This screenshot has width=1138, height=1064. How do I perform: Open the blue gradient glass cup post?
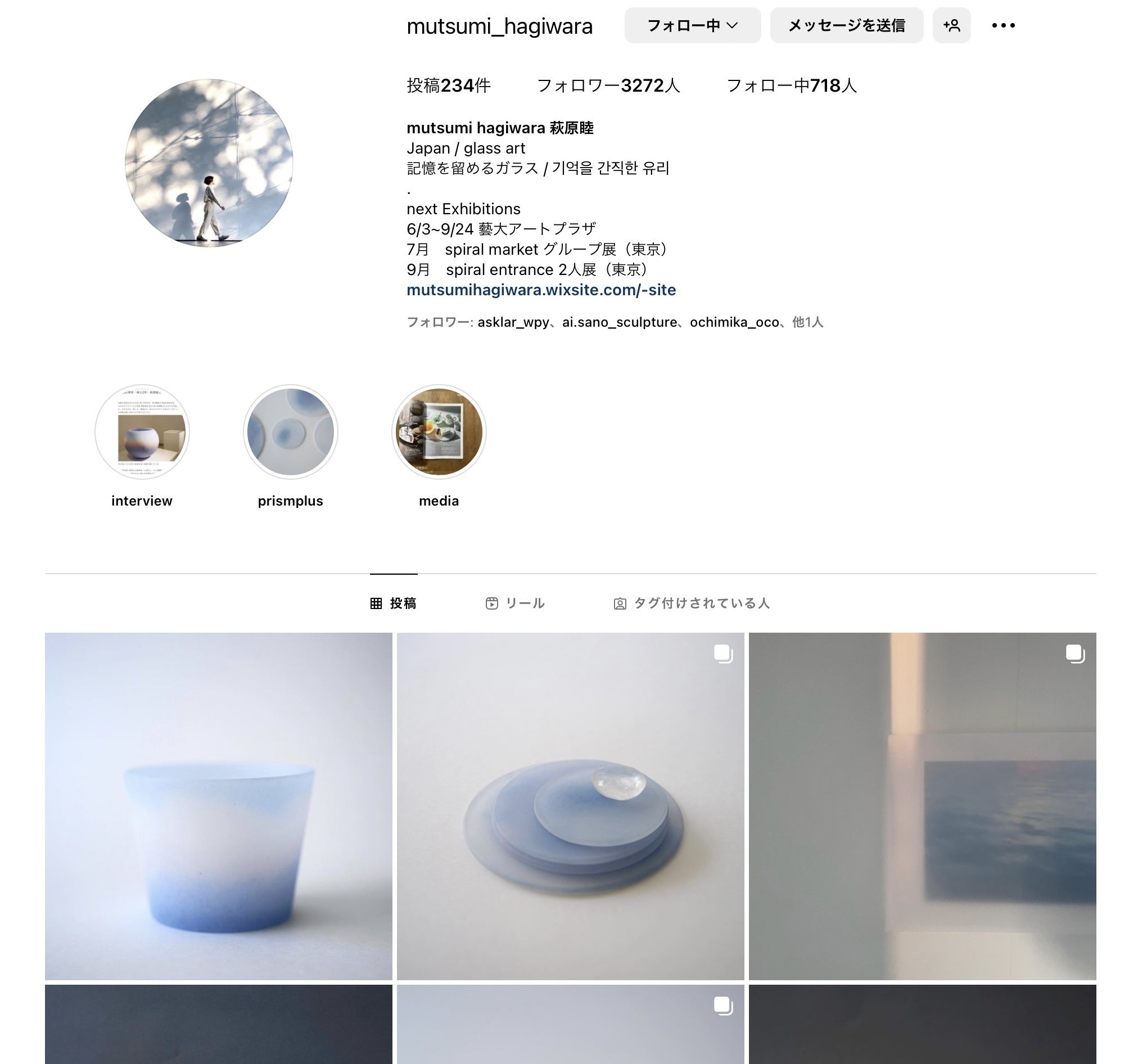click(x=219, y=806)
